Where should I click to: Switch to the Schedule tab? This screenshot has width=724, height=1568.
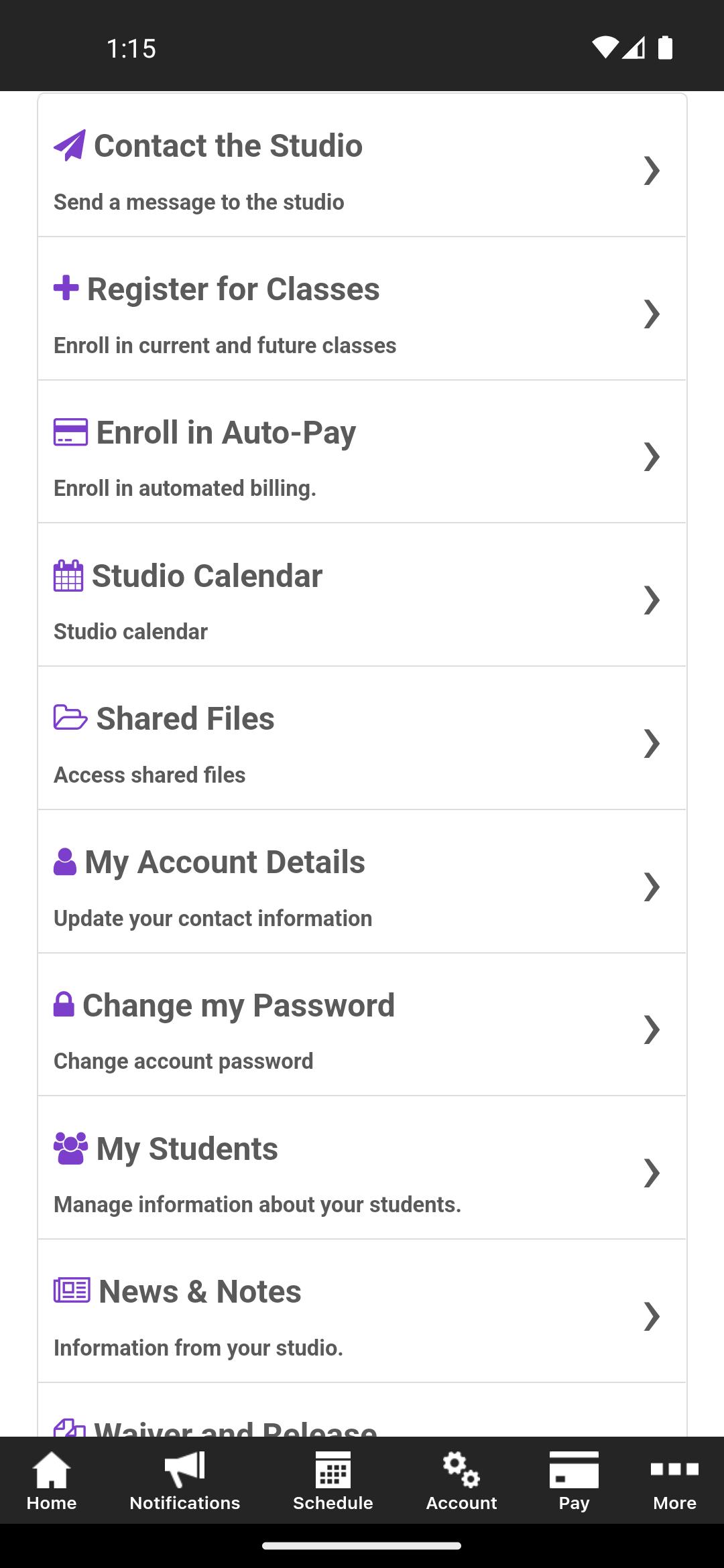[333, 1482]
